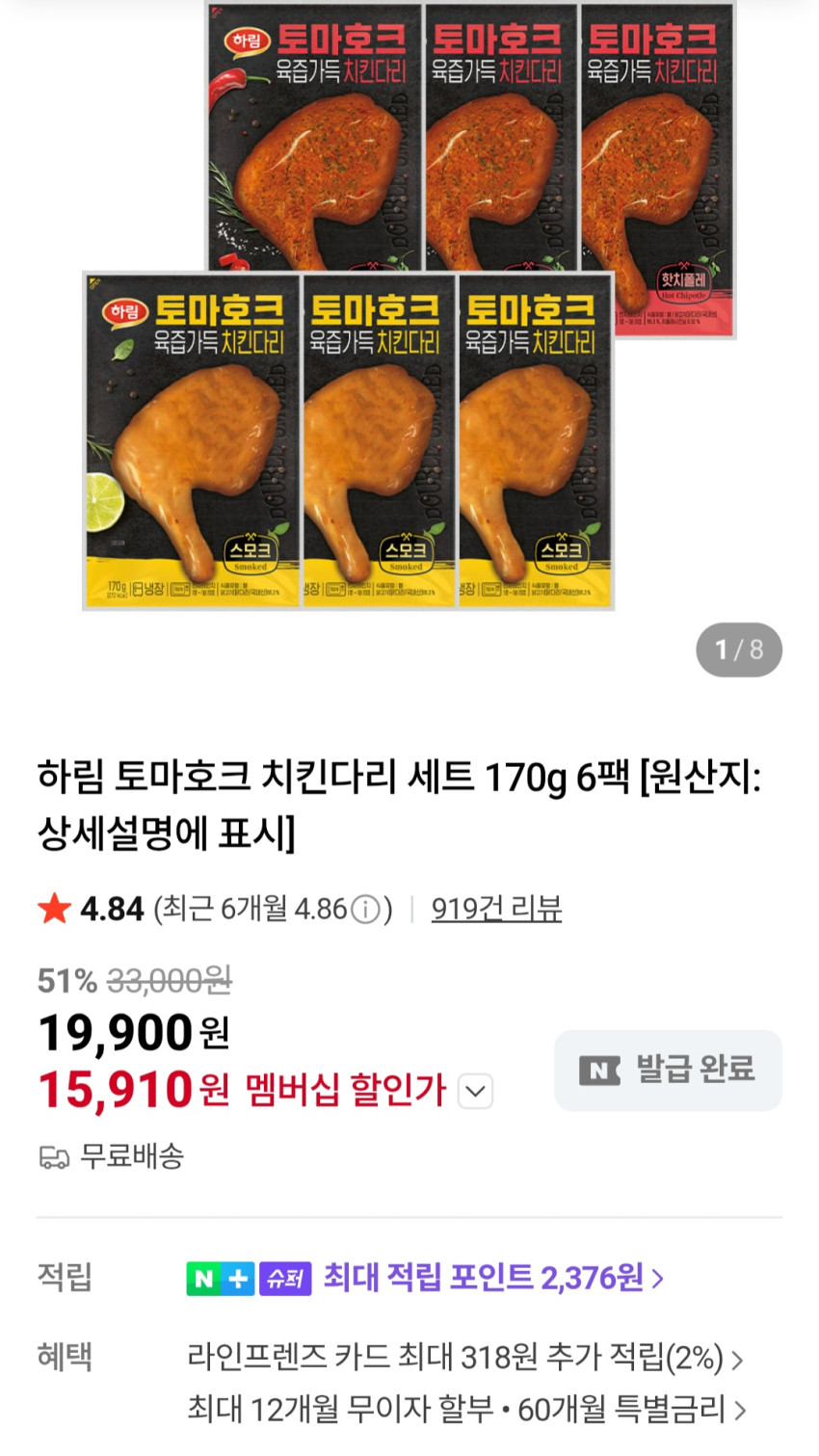
Task: Expand the 멤버십 할인가 dropdown arrow
Action: (x=474, y=1092)
